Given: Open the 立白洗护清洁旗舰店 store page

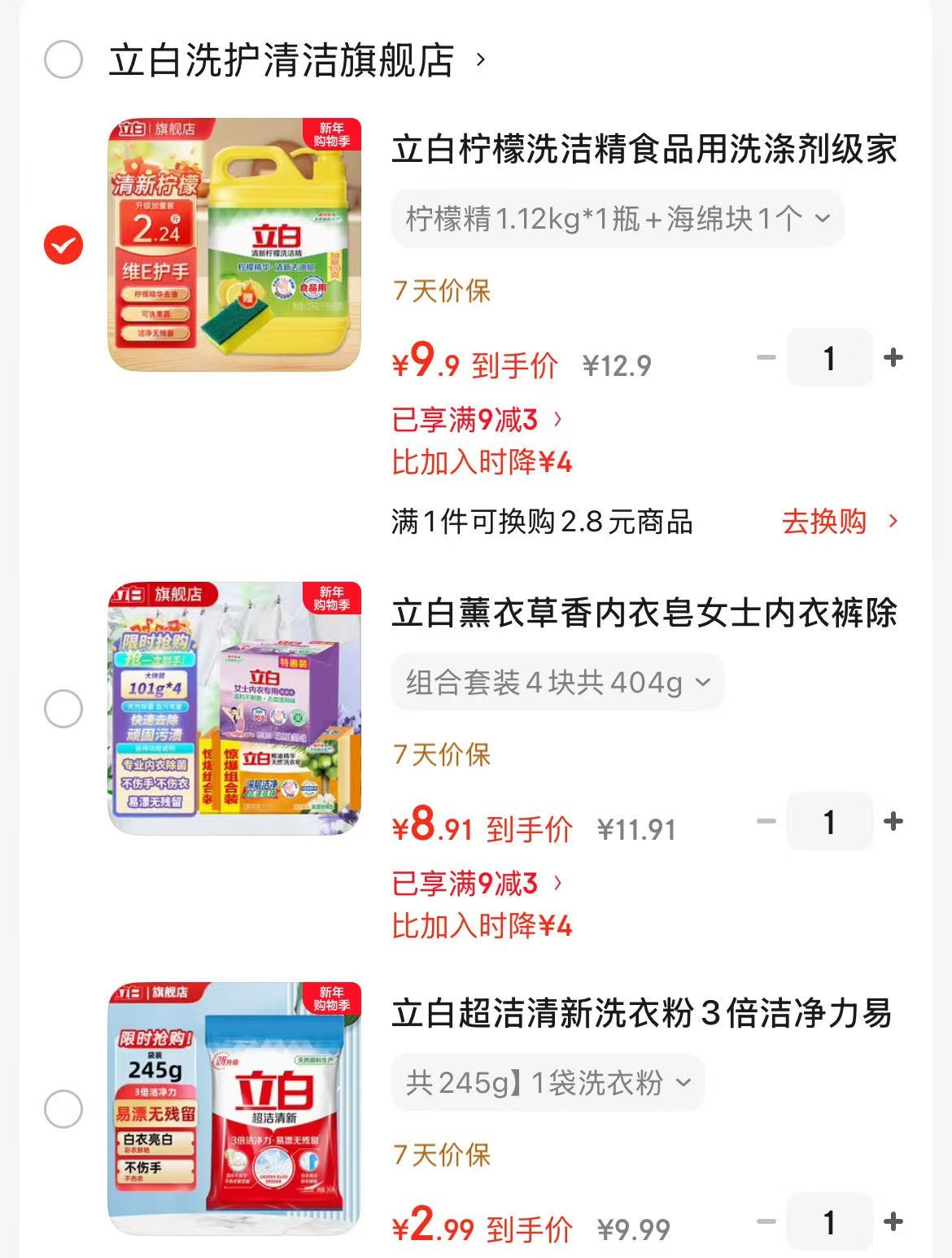Looking at the screenshot, I should 282,60.
